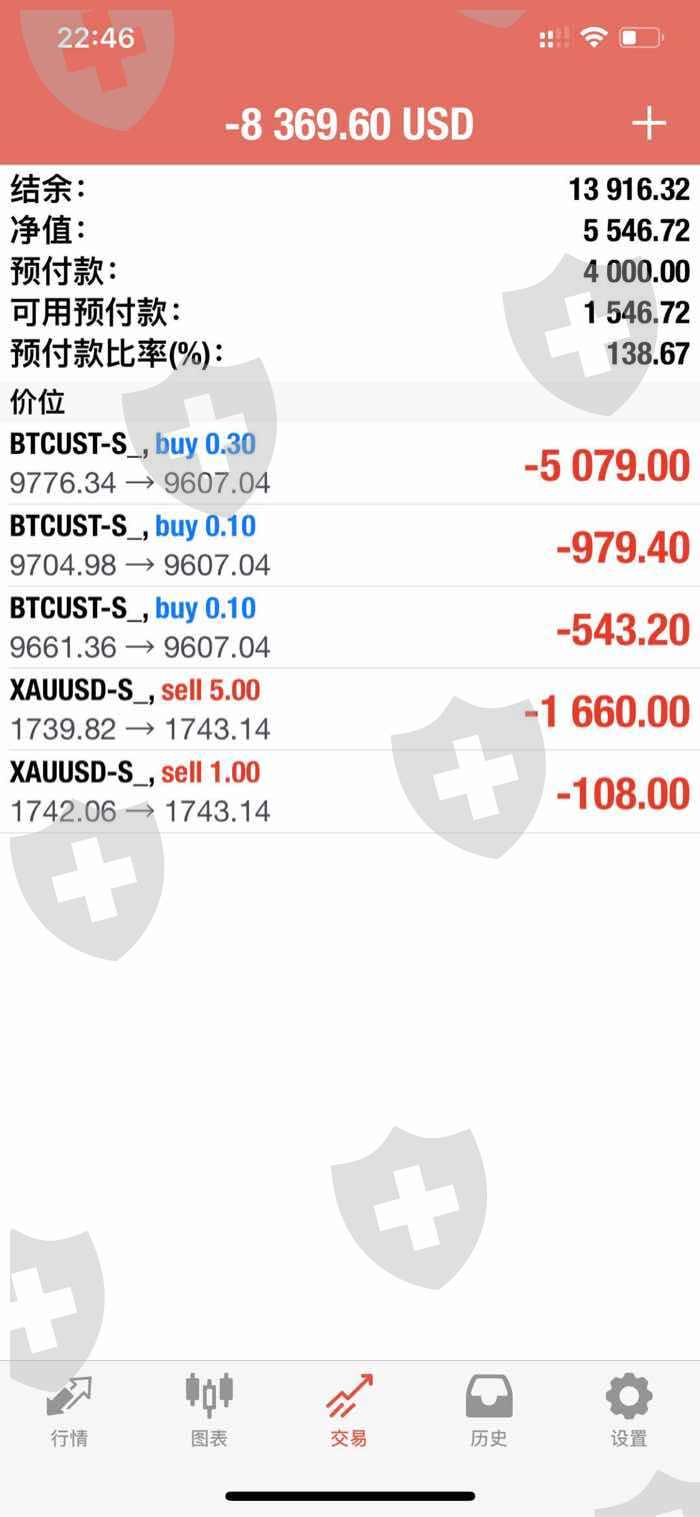Tap the plus icon to add new order
700x1517 pixels.
(x=648, y=124)
